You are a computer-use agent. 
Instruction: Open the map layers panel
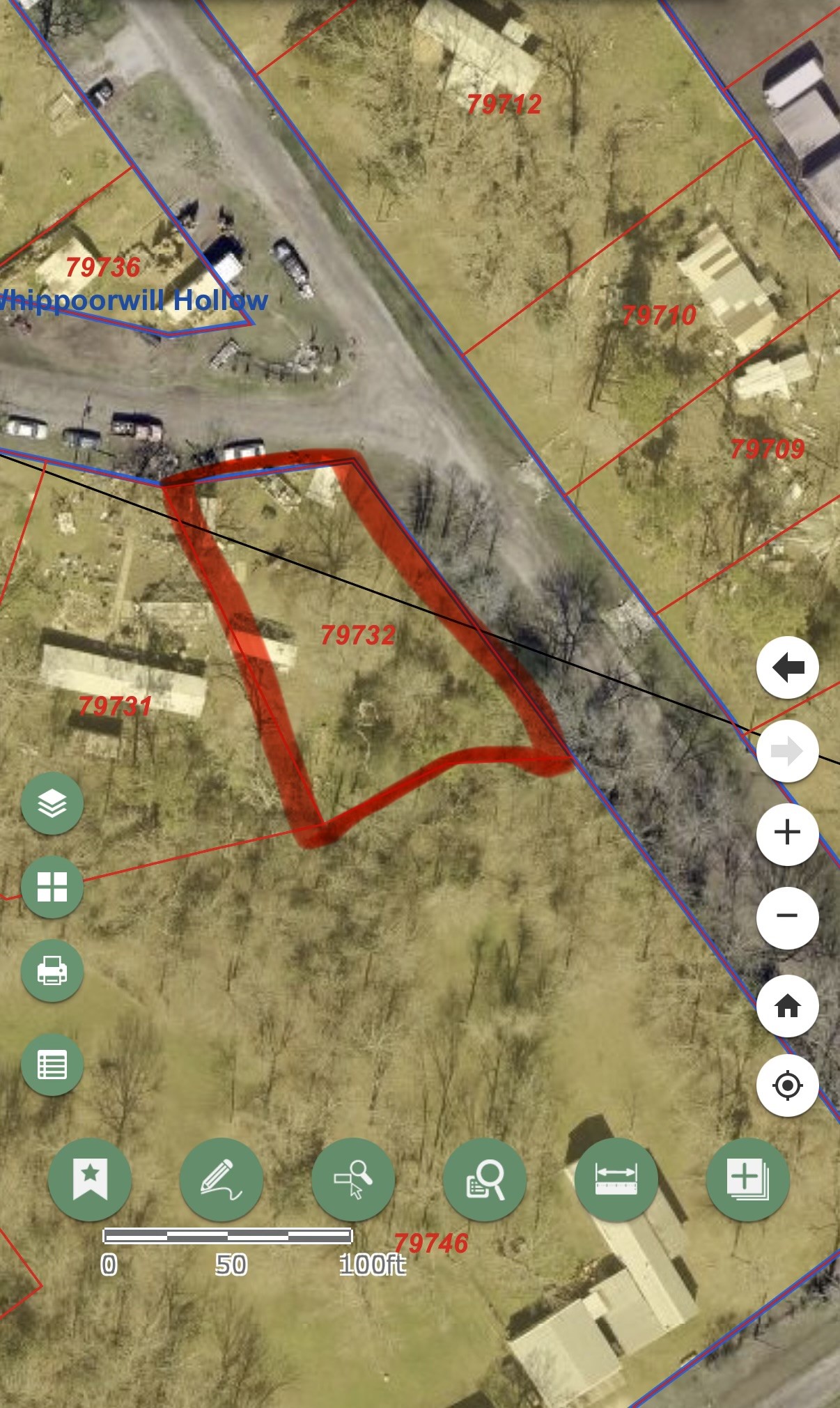coord(52,803)
